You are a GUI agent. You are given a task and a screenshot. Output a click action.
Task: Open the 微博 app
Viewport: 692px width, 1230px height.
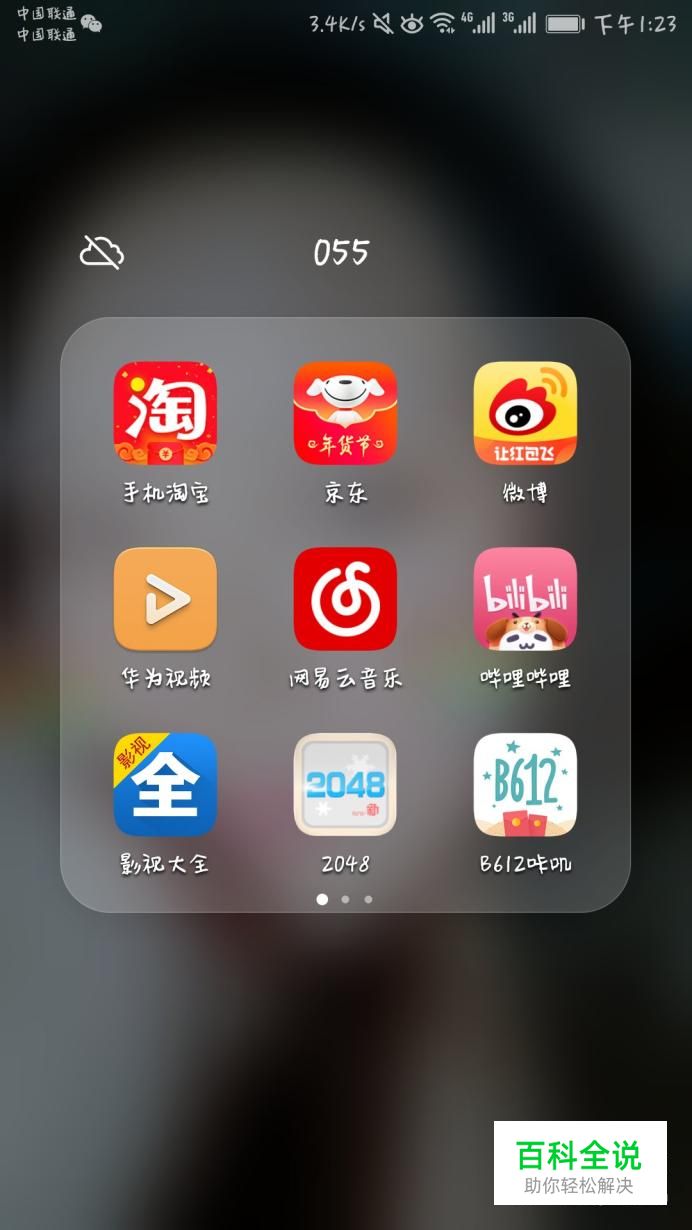pyautogui.click(x=525, y=413)
